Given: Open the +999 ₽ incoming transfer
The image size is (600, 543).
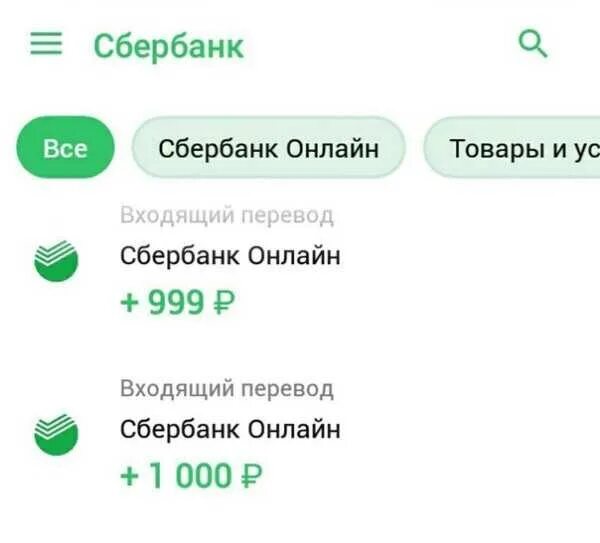Looking at the screenshot, I should tap(300, 262).
